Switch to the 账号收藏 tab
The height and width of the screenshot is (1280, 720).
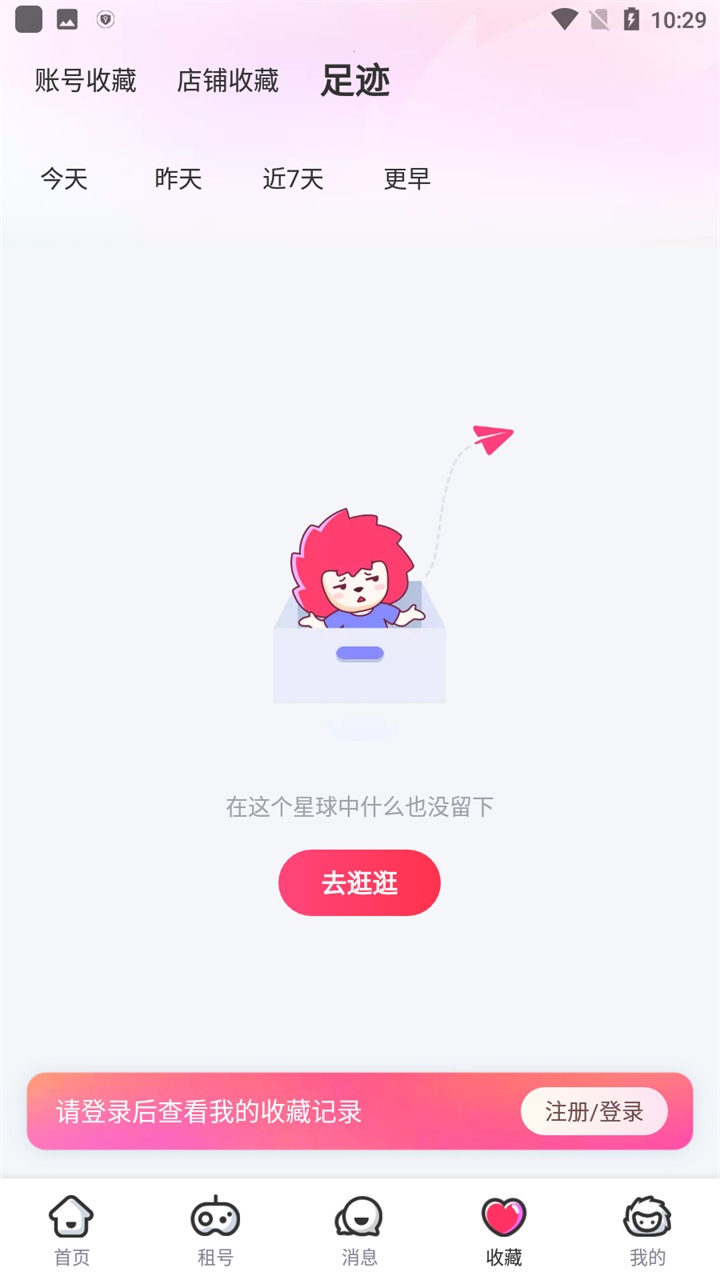click(x=86, y=80)
